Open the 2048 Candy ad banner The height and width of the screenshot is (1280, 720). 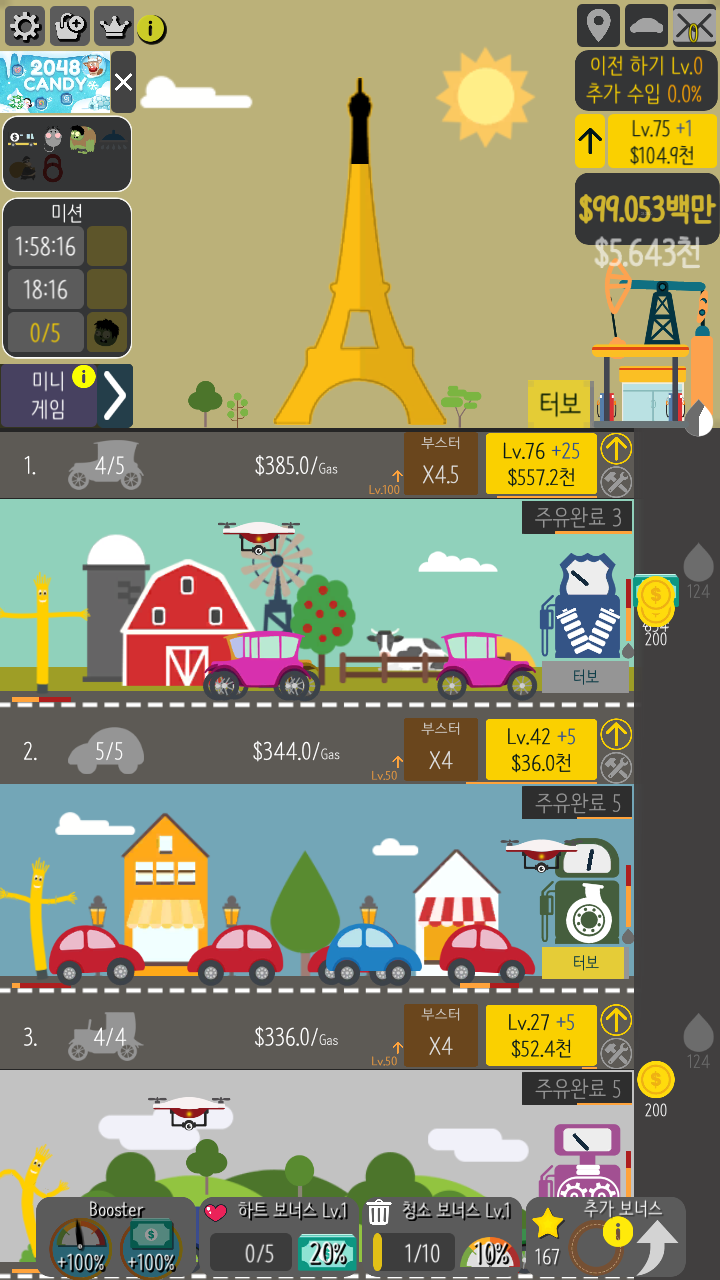54,82
